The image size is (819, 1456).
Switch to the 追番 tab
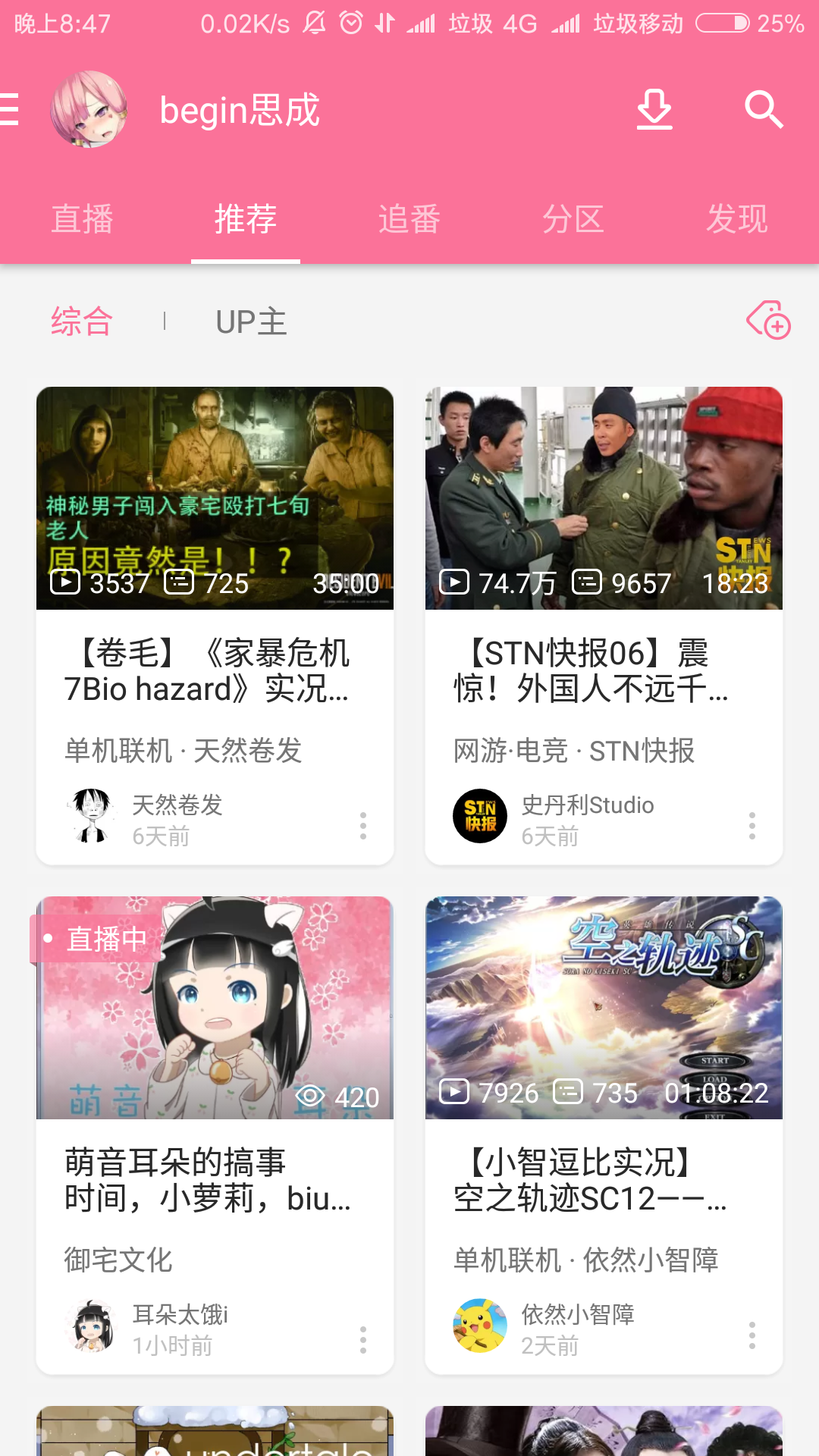click(x=409, y=218)
